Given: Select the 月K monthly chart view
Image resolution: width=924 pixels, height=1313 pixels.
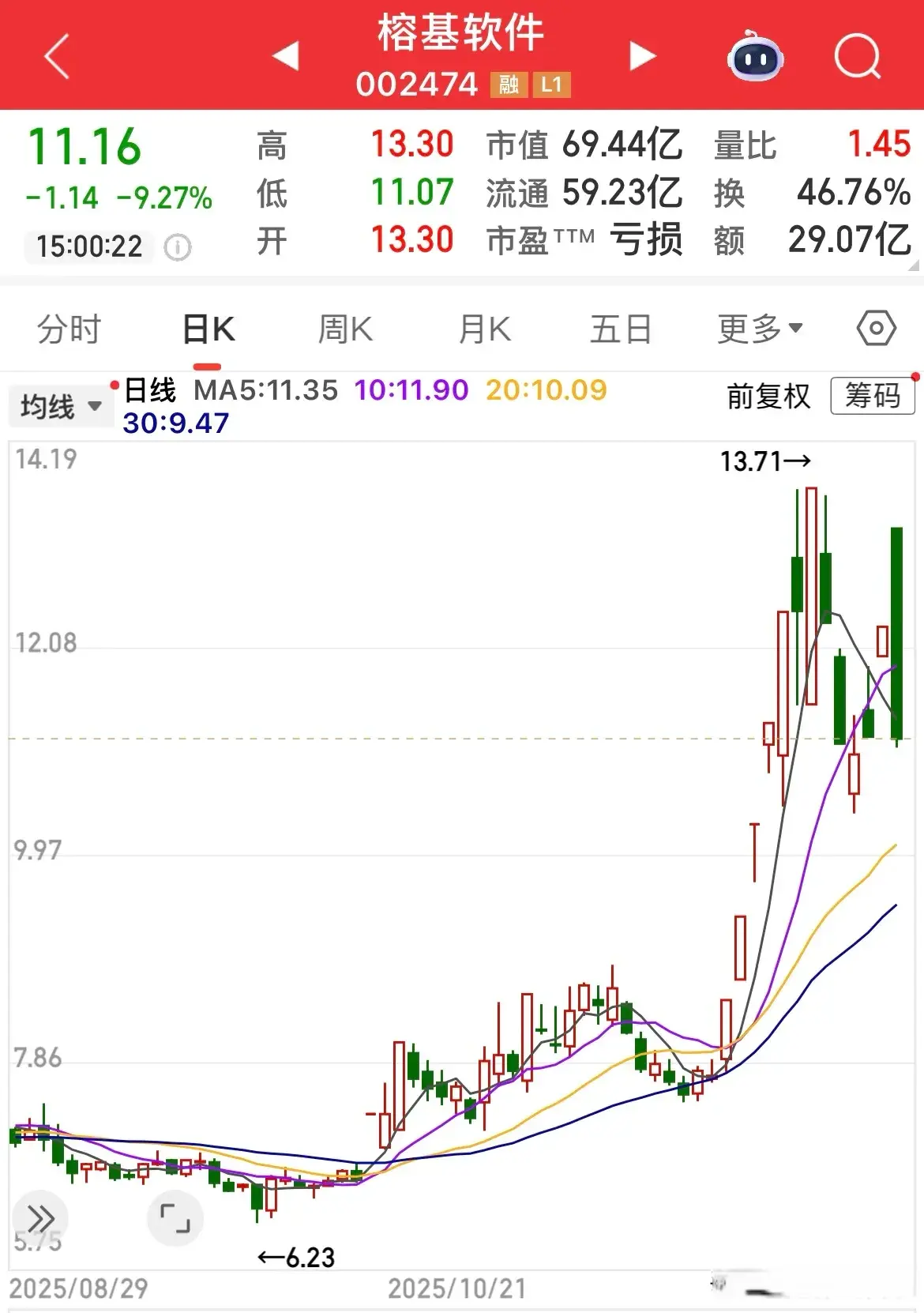Looking at the screenshot, I should coord(485,327).
